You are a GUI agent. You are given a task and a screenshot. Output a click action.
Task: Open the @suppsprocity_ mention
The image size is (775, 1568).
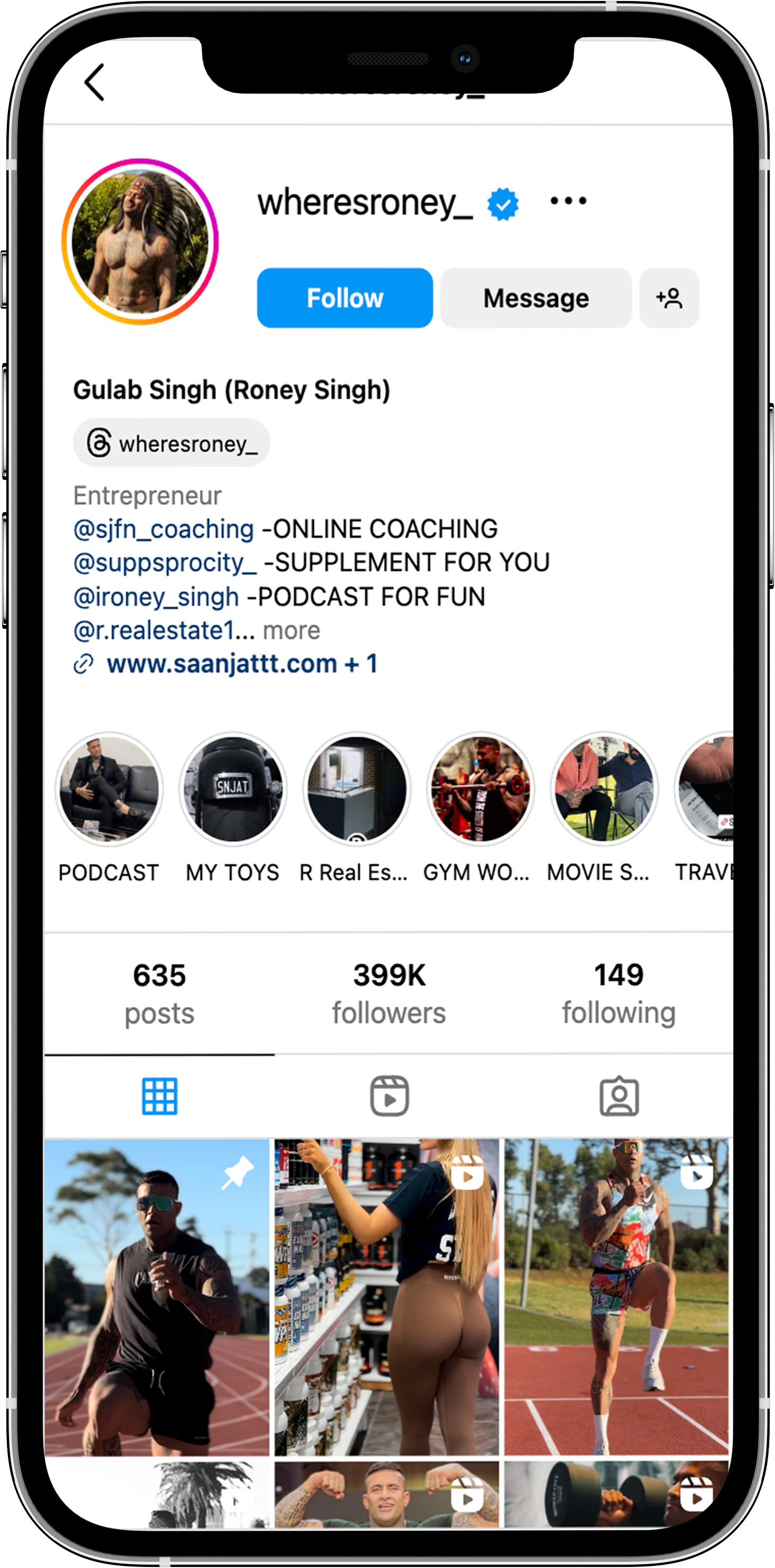click(164, 562)
